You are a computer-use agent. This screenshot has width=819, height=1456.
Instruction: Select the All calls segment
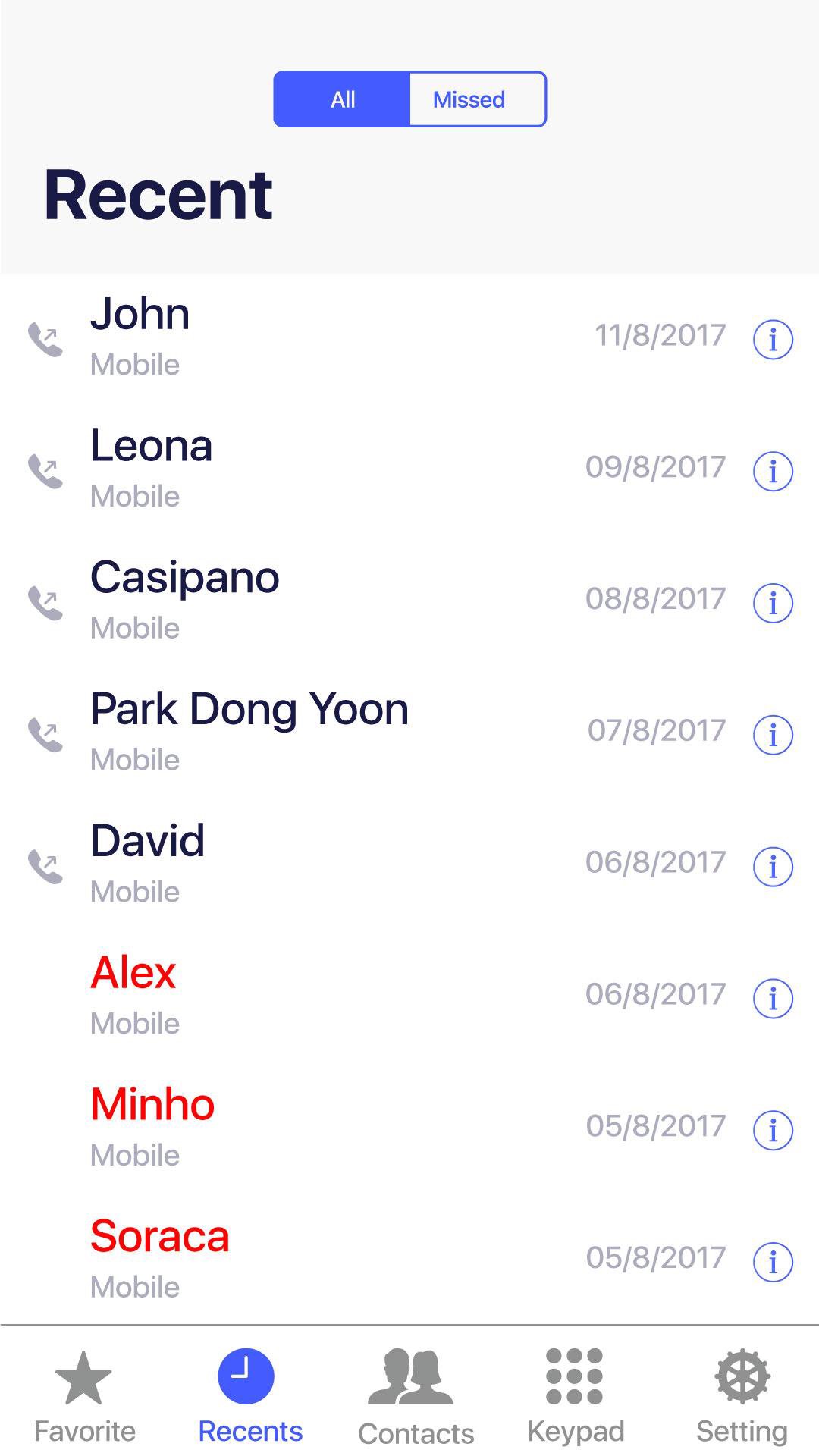(x=342, y=99)
